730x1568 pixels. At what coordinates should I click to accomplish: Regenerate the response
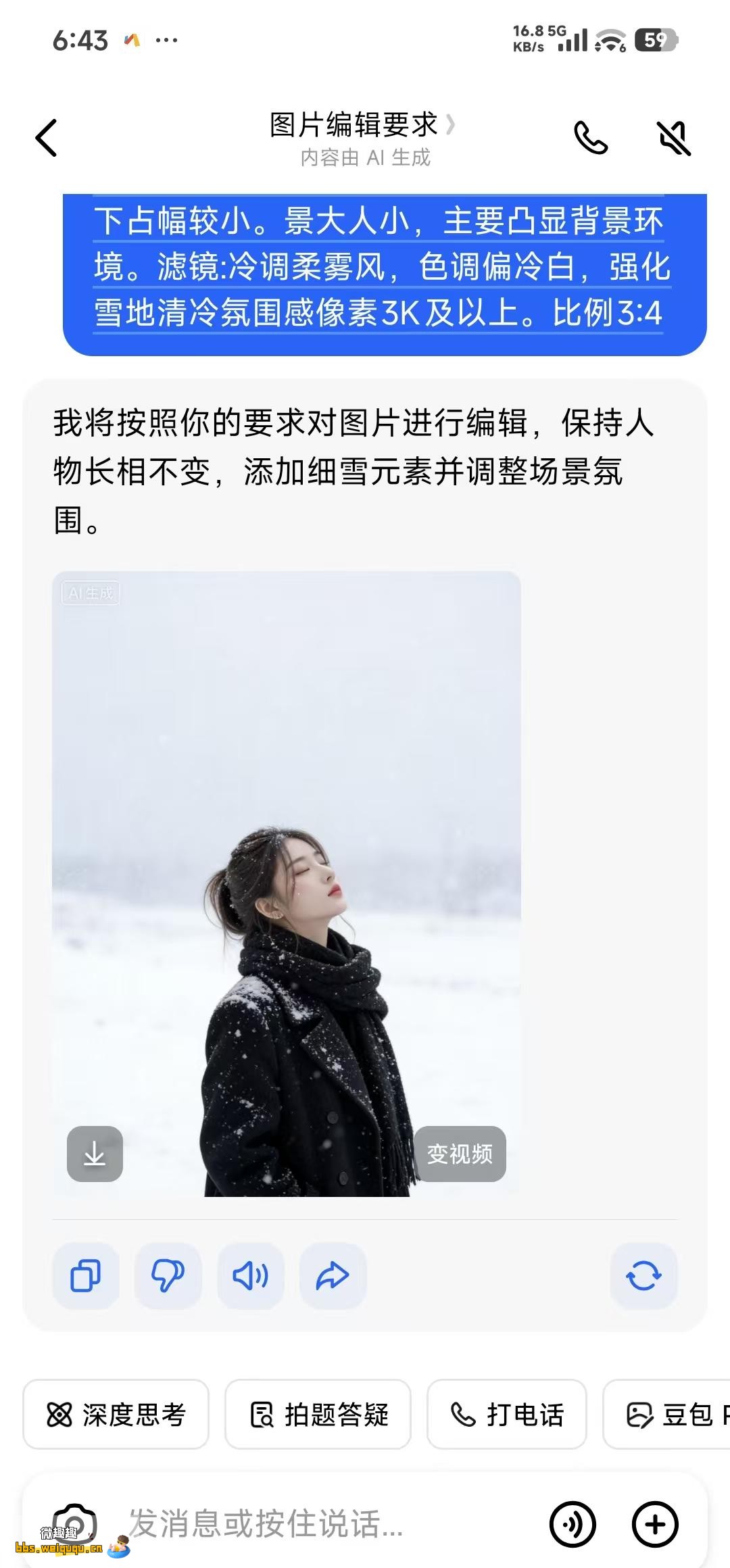coord(643,1276)
